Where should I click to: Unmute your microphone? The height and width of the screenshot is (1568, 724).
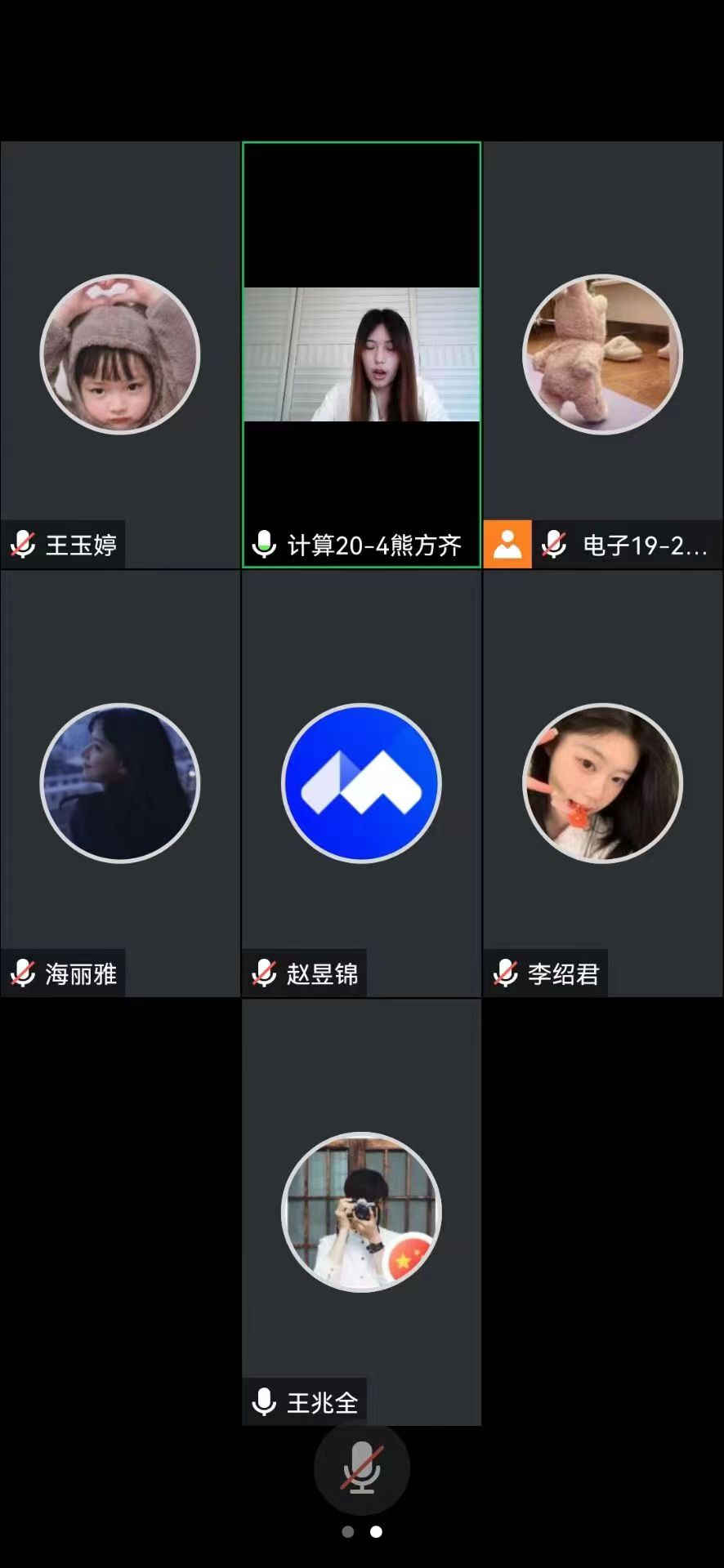tap(361, 1468)
